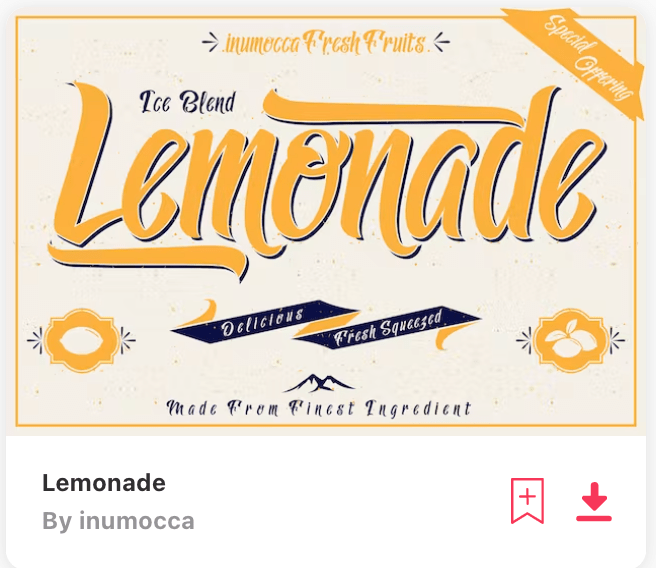The width and height of the screenshot is (656, 568).
Task: Open the Lemonade font preview image
Action: click(x=327, y=220)
